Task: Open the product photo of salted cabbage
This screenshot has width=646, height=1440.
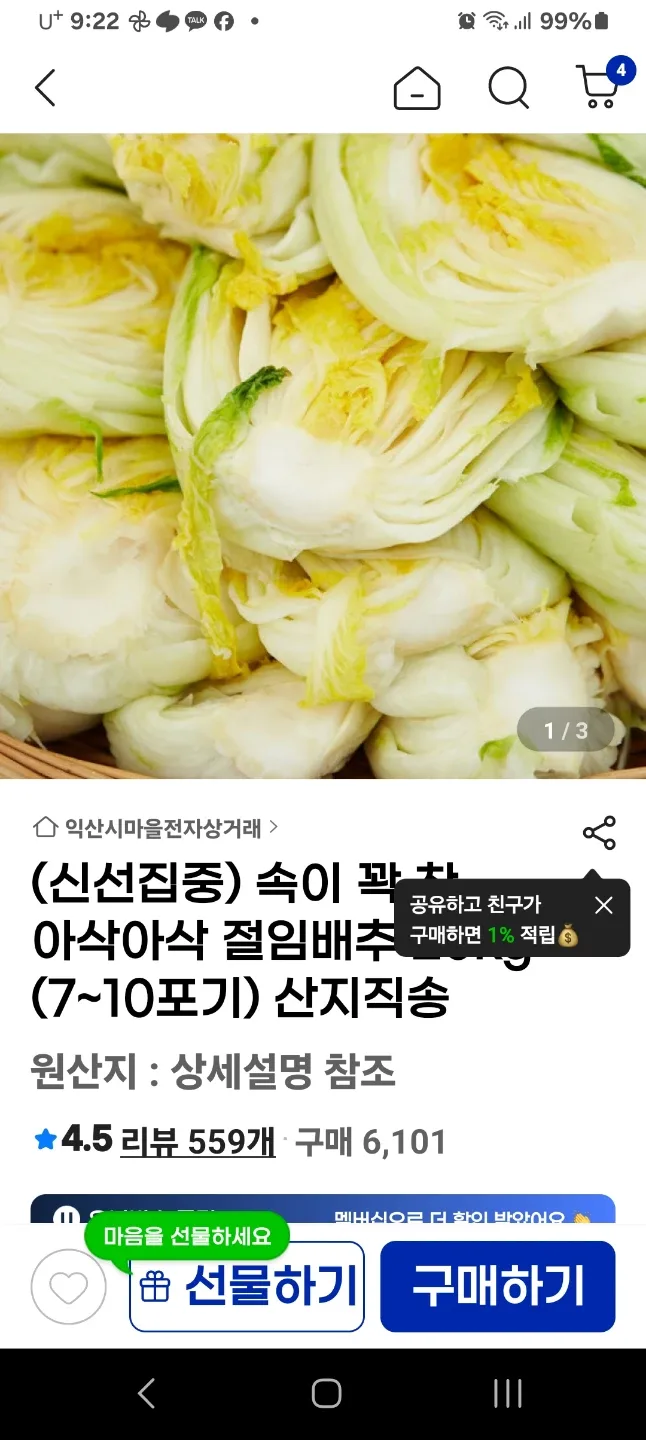Action: (x=323, y=455)
